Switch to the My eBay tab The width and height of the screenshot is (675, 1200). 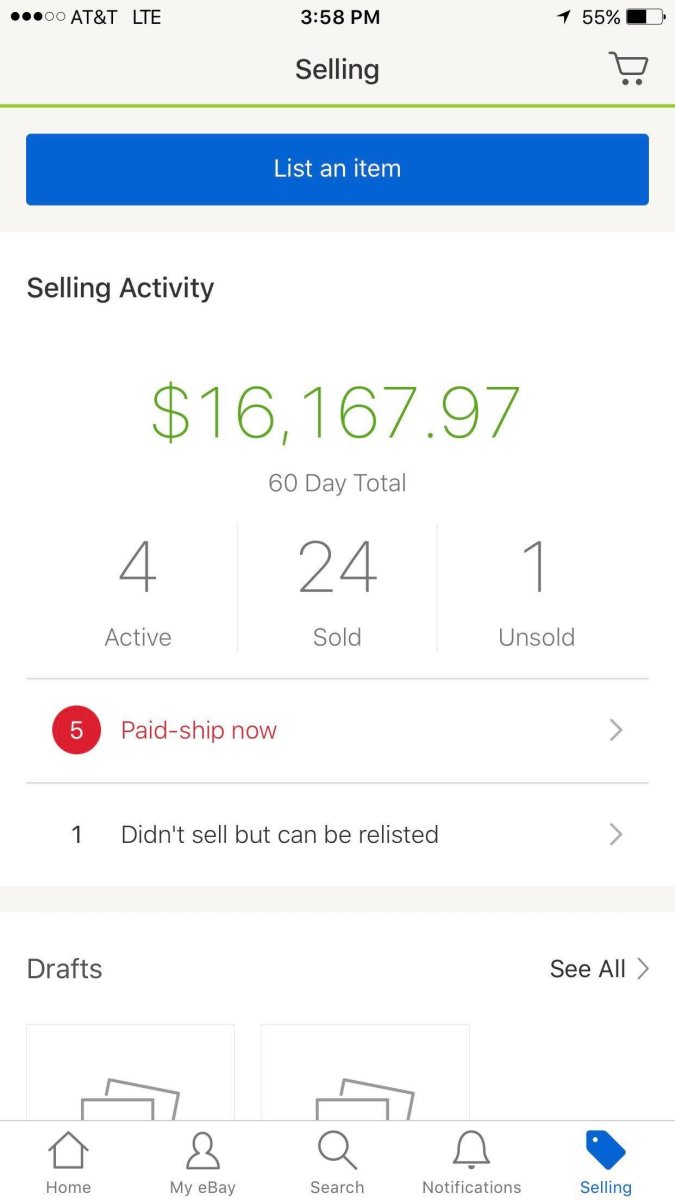point(203,1162)
